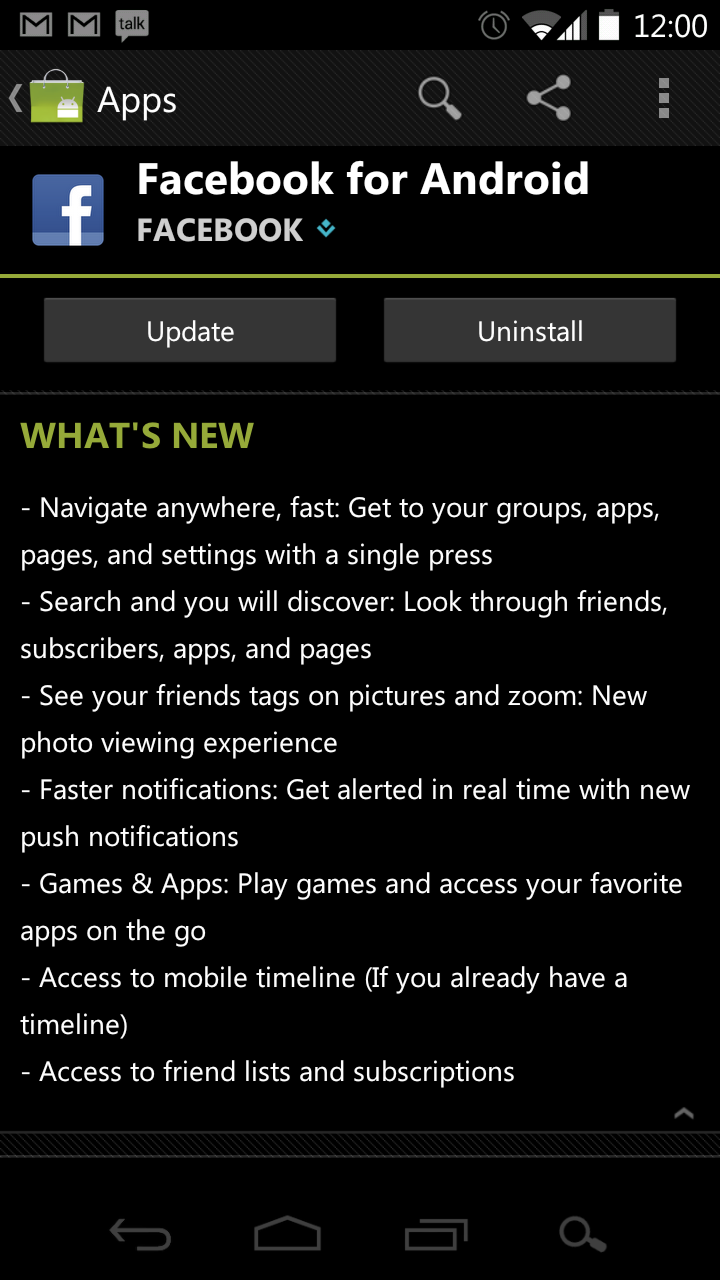Go to the home screen
The width and height of the screenshot is (720, 1280).
coord(287,1236)
